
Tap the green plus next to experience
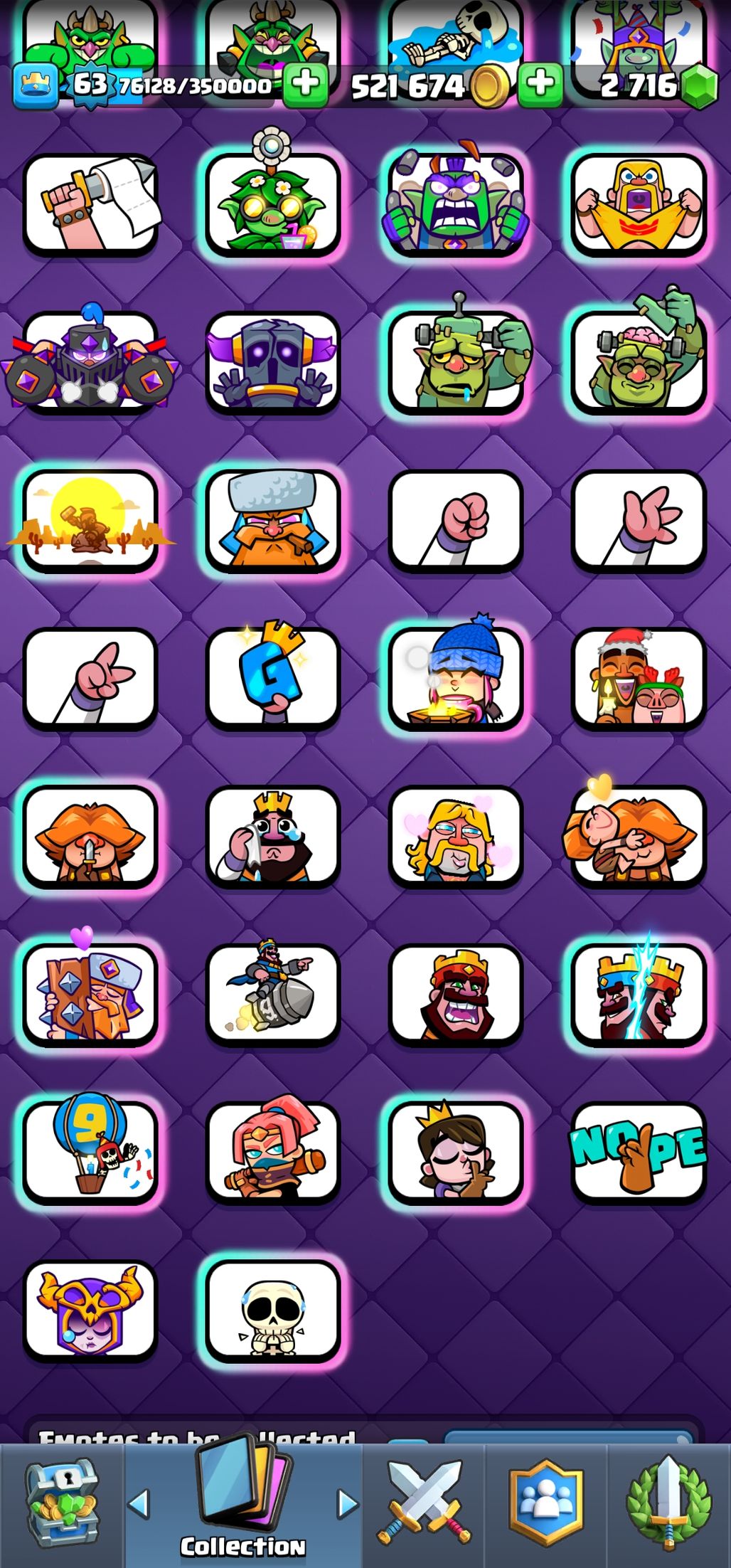306,84
